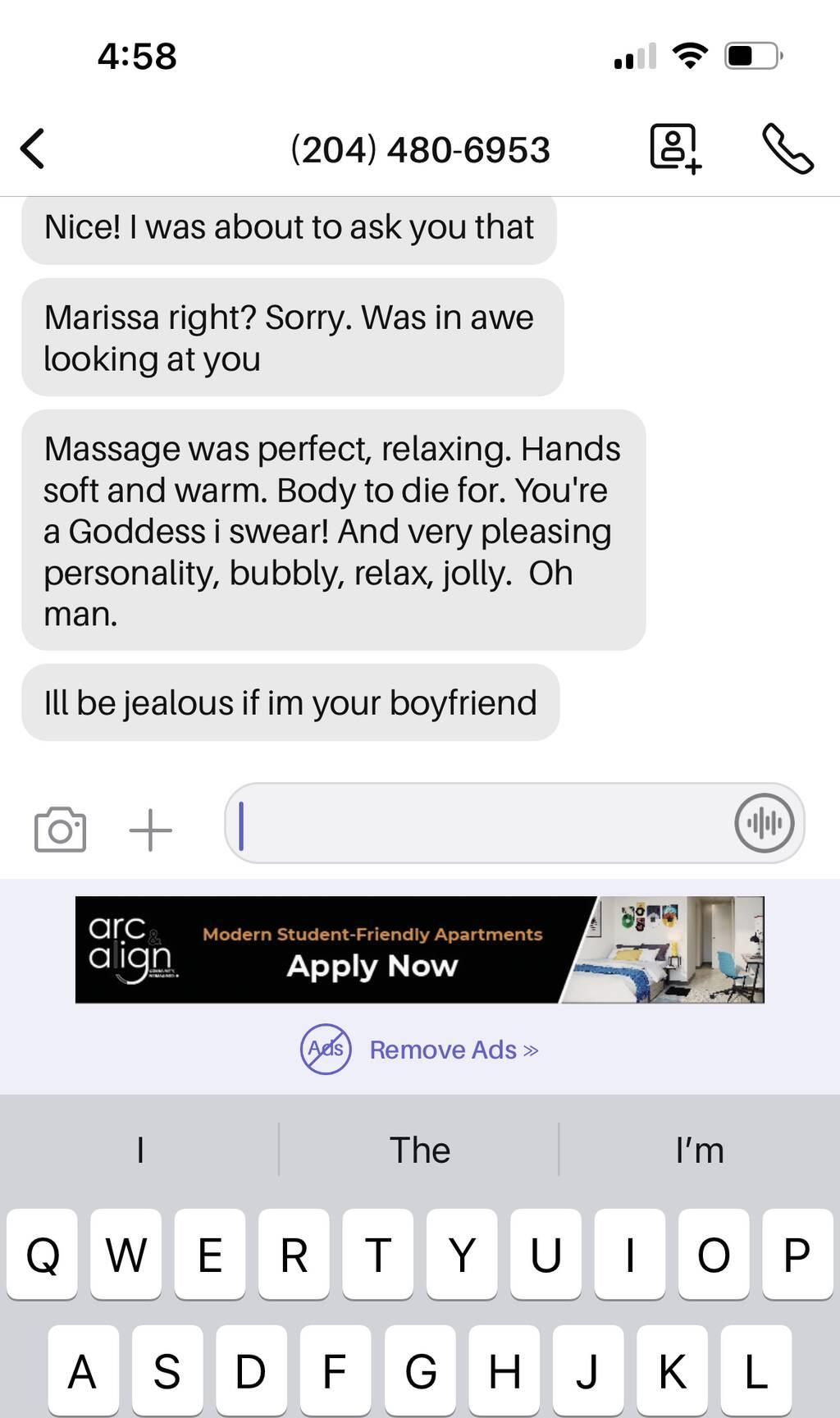Record a voice message
Screen dimensions: 840x1418
pos(764,823)
